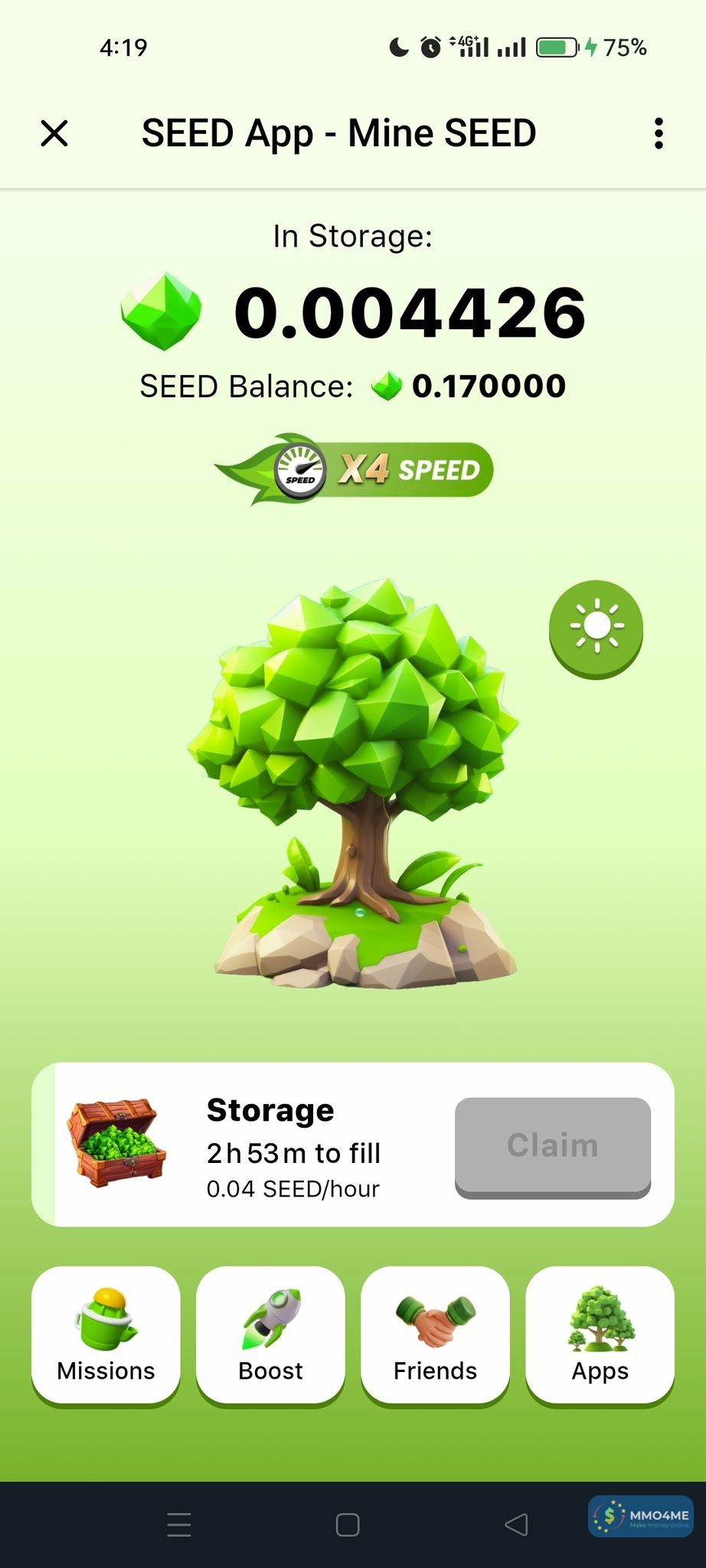The height and width of the screenshot is (1568, 706).
Task: Tap the X4 Speed badge
Action: 354,469
